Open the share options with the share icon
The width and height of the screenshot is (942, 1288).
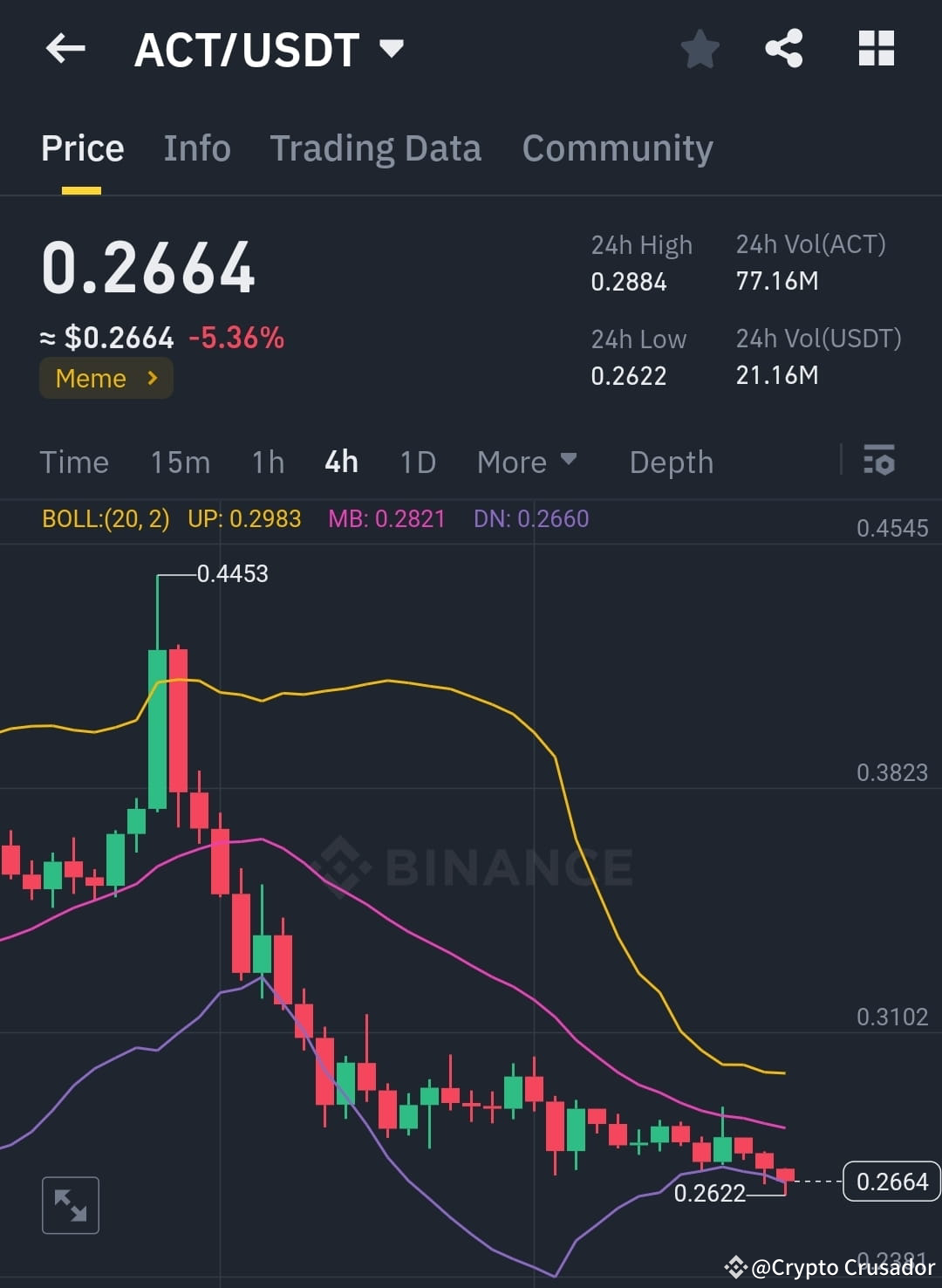click(x=784, y=48)
